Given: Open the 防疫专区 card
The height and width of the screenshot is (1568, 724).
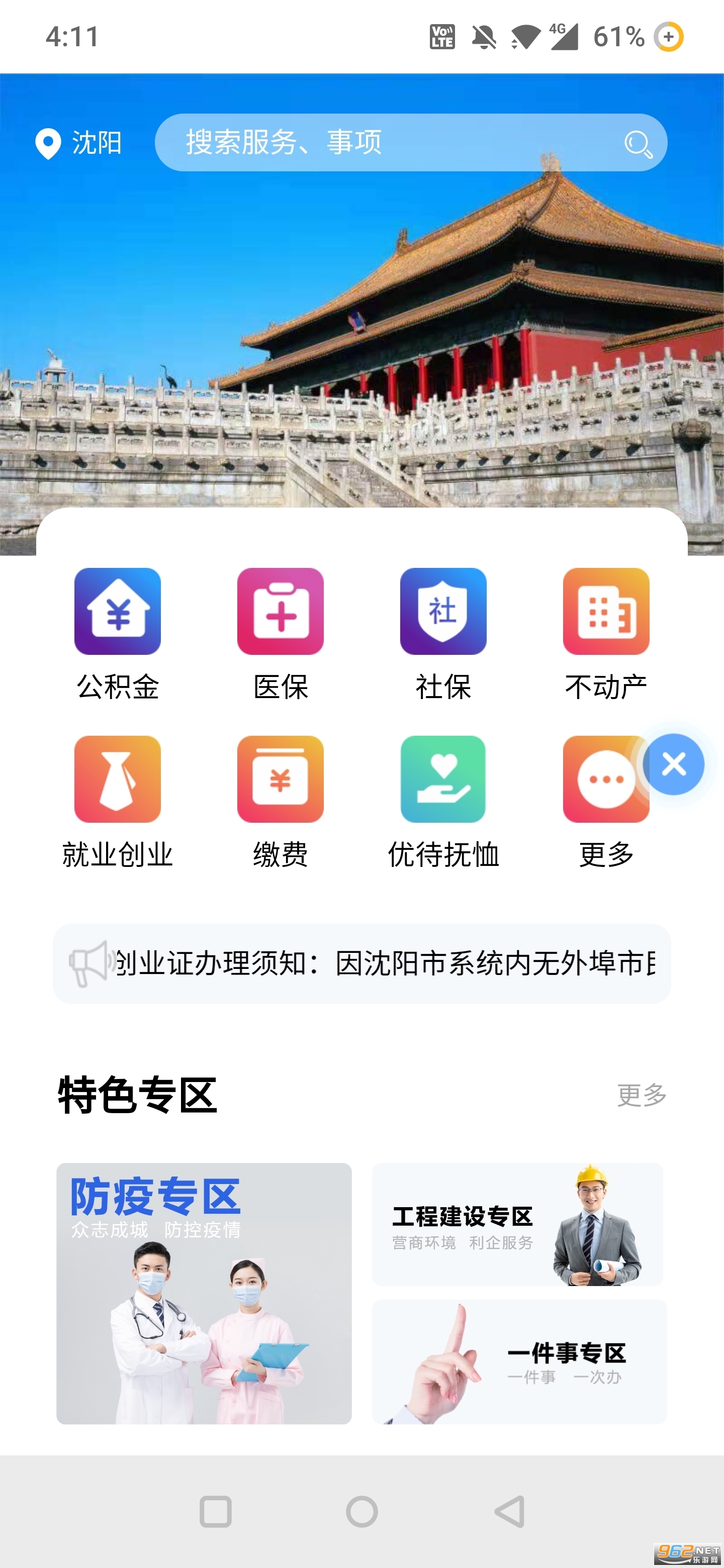Looking at the screenshot, I should (x=204, y=1294).
